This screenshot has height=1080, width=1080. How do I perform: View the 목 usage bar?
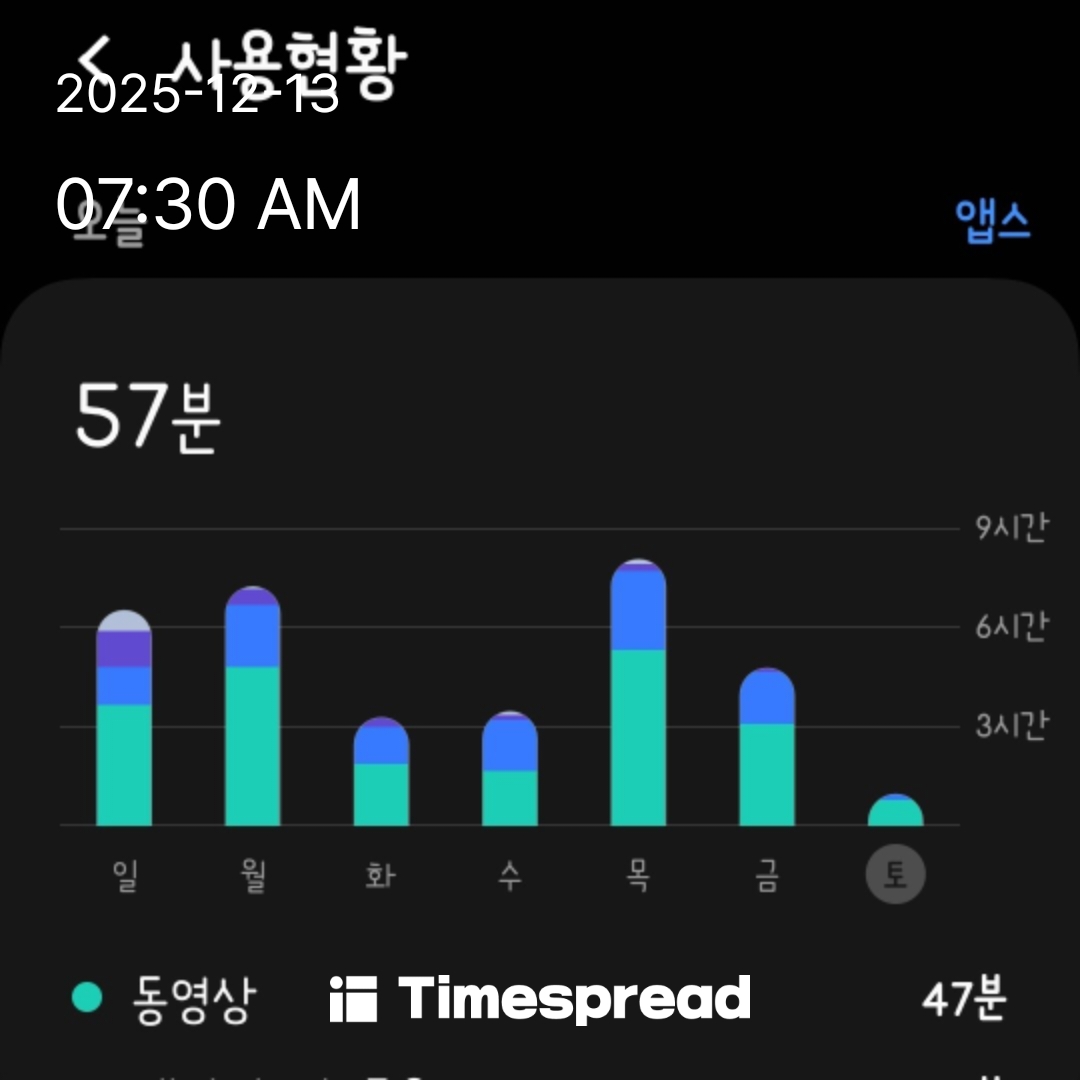click(638, 695)
